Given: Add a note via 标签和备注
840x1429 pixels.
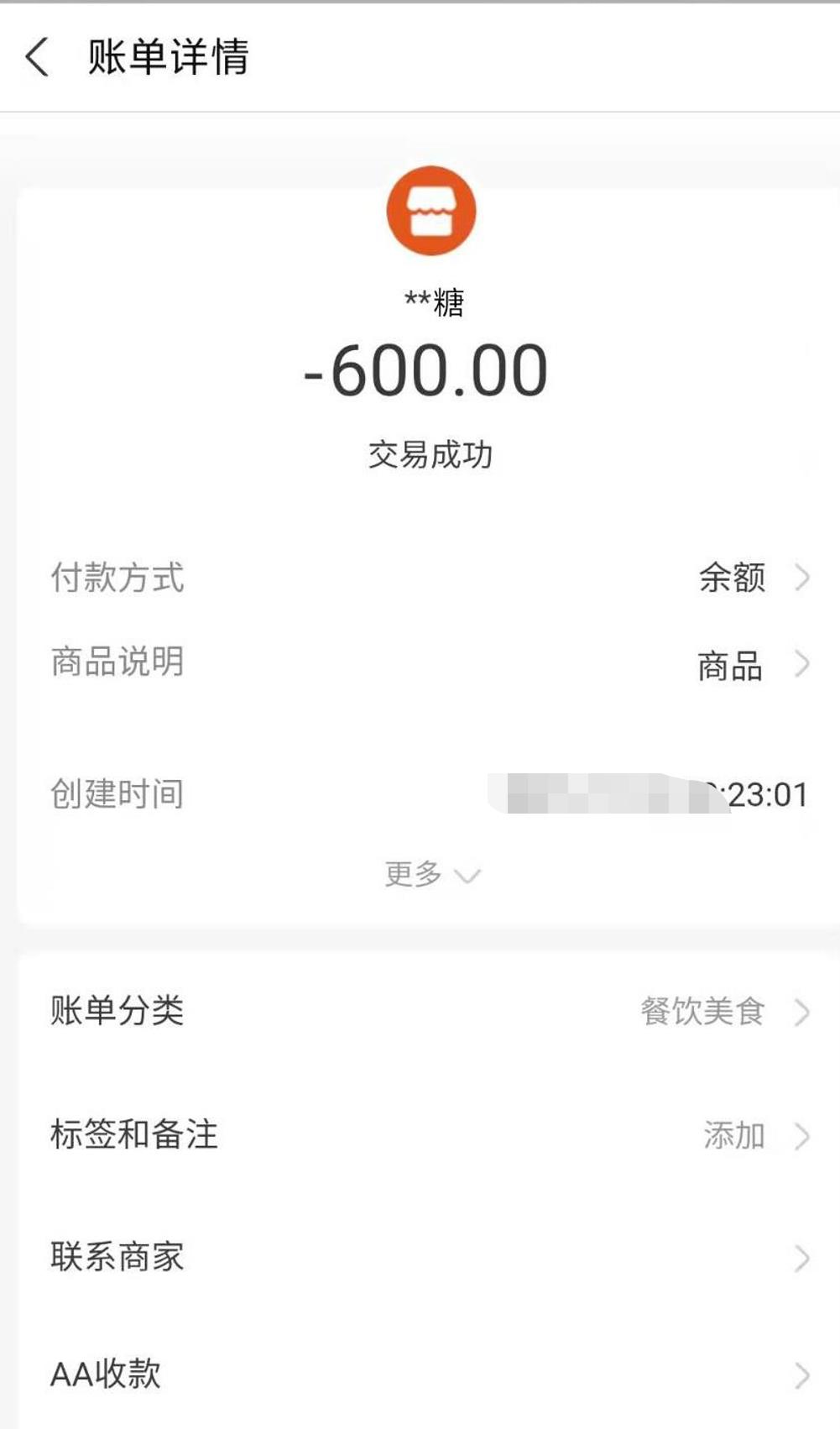Looking at the screenshot, I should [430, 1135].
